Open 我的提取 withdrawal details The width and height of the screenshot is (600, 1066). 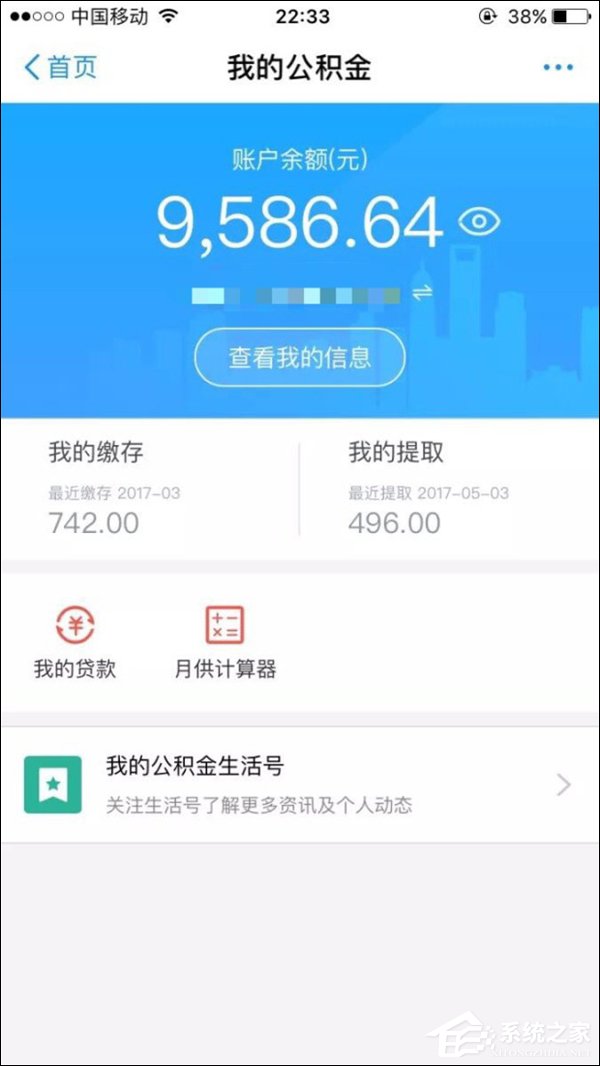[450, 488]
